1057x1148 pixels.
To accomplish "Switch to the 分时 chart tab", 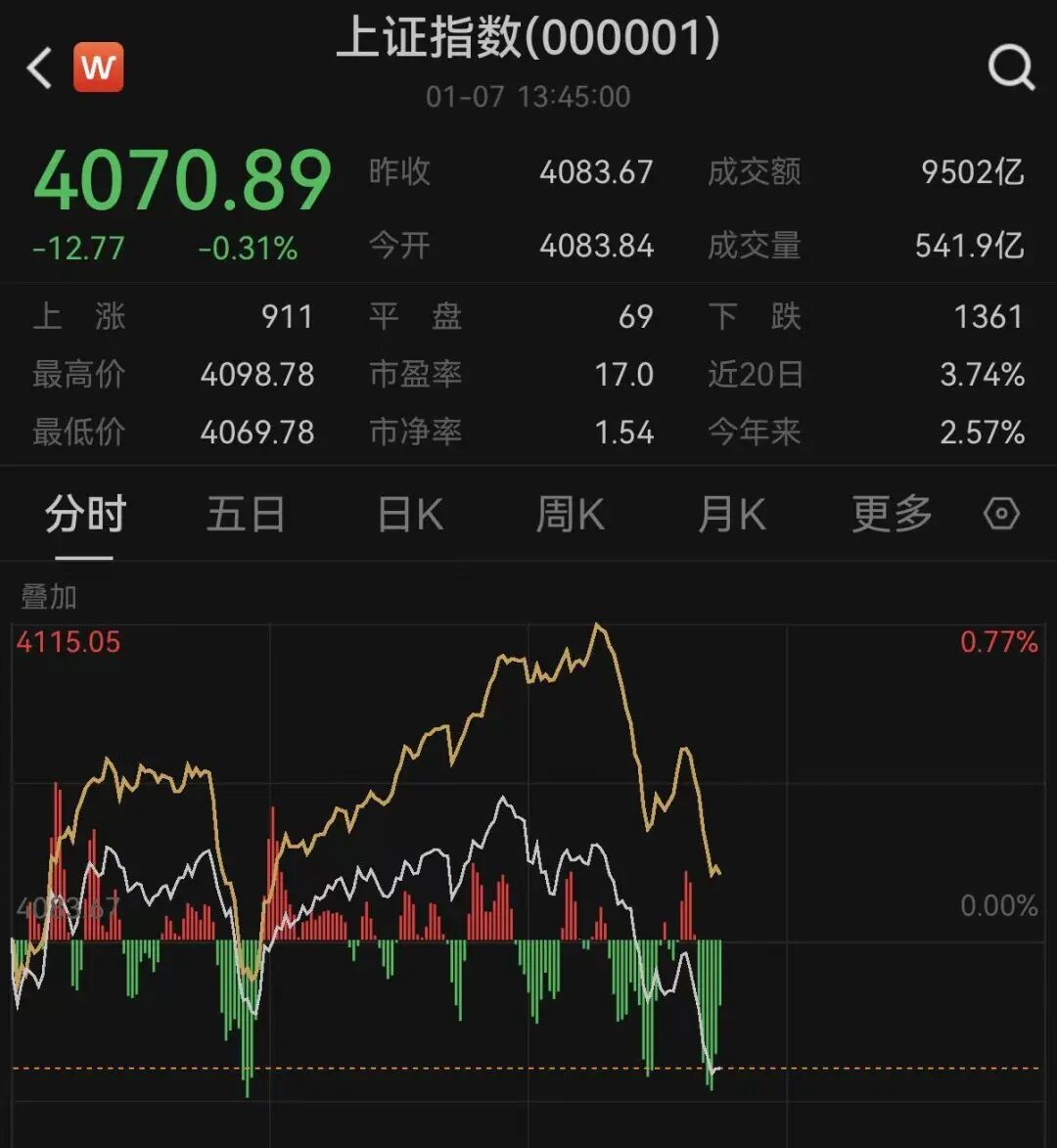I will [x=85, y=514].
